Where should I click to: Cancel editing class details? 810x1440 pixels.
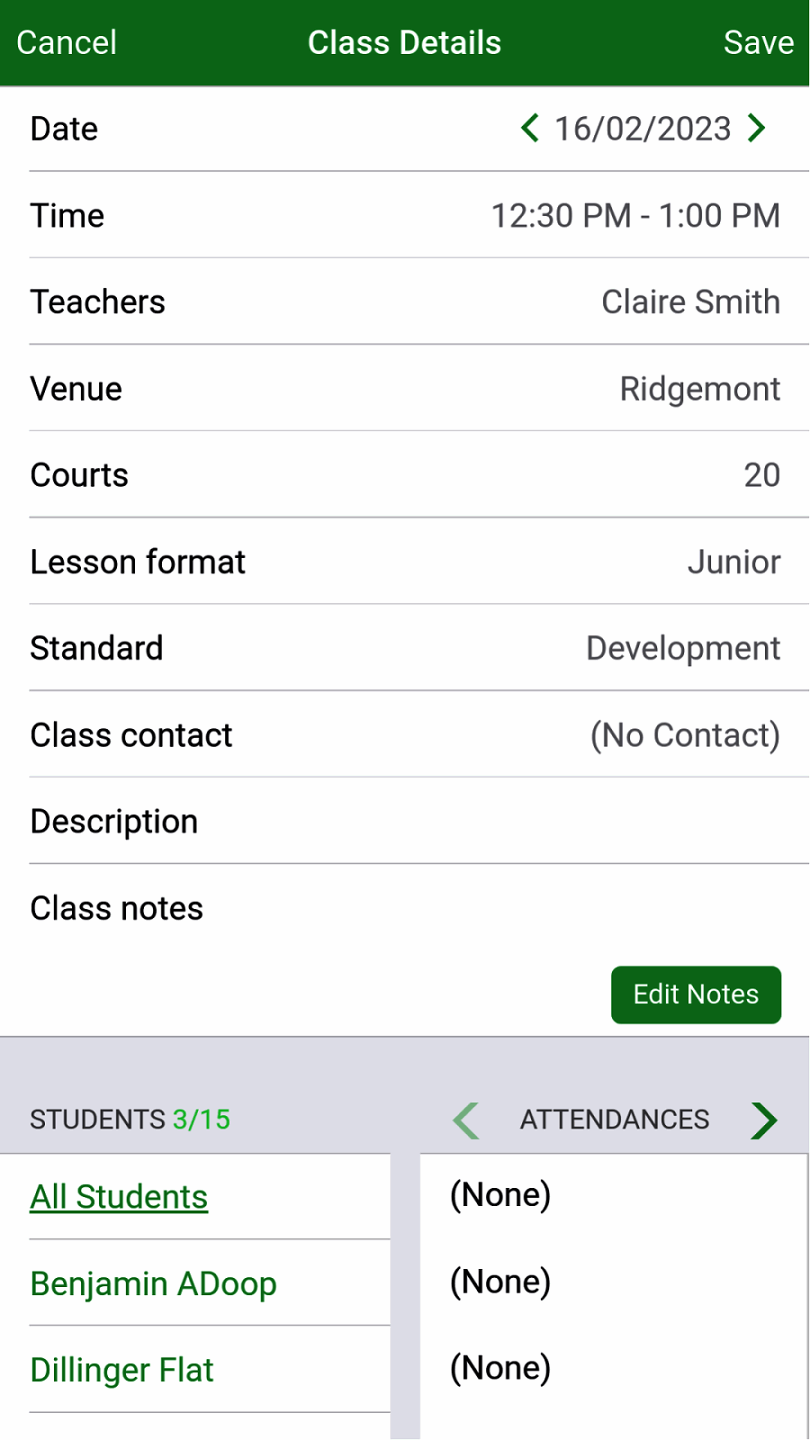pos(66,43)
